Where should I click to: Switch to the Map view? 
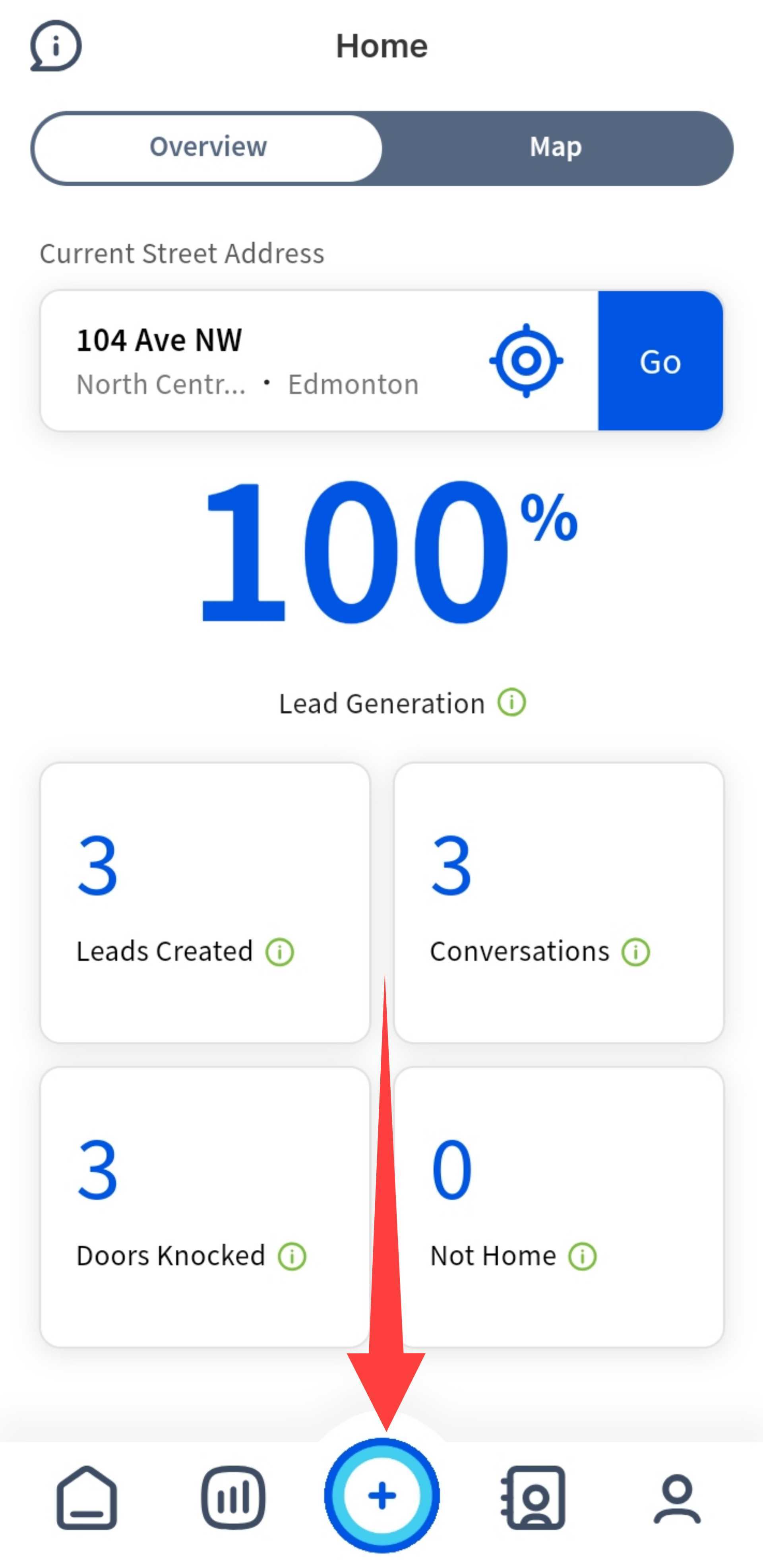point(555,147)
